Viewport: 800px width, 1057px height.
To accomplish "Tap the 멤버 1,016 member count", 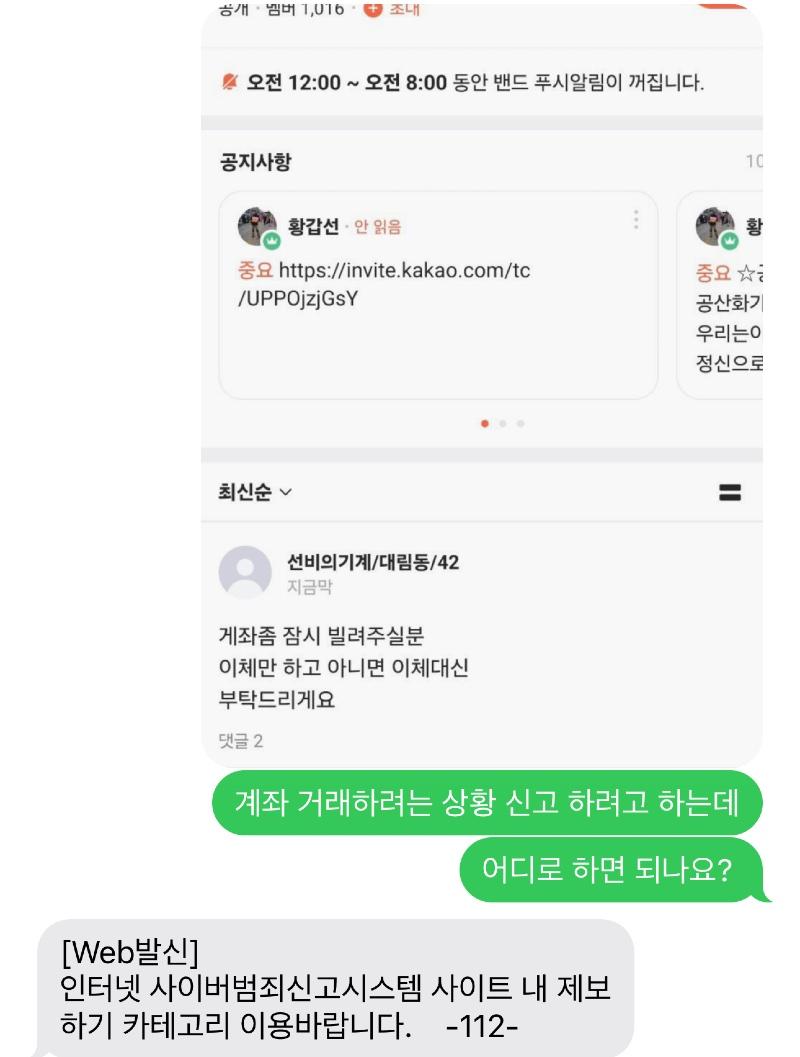I will coord(290,13).
